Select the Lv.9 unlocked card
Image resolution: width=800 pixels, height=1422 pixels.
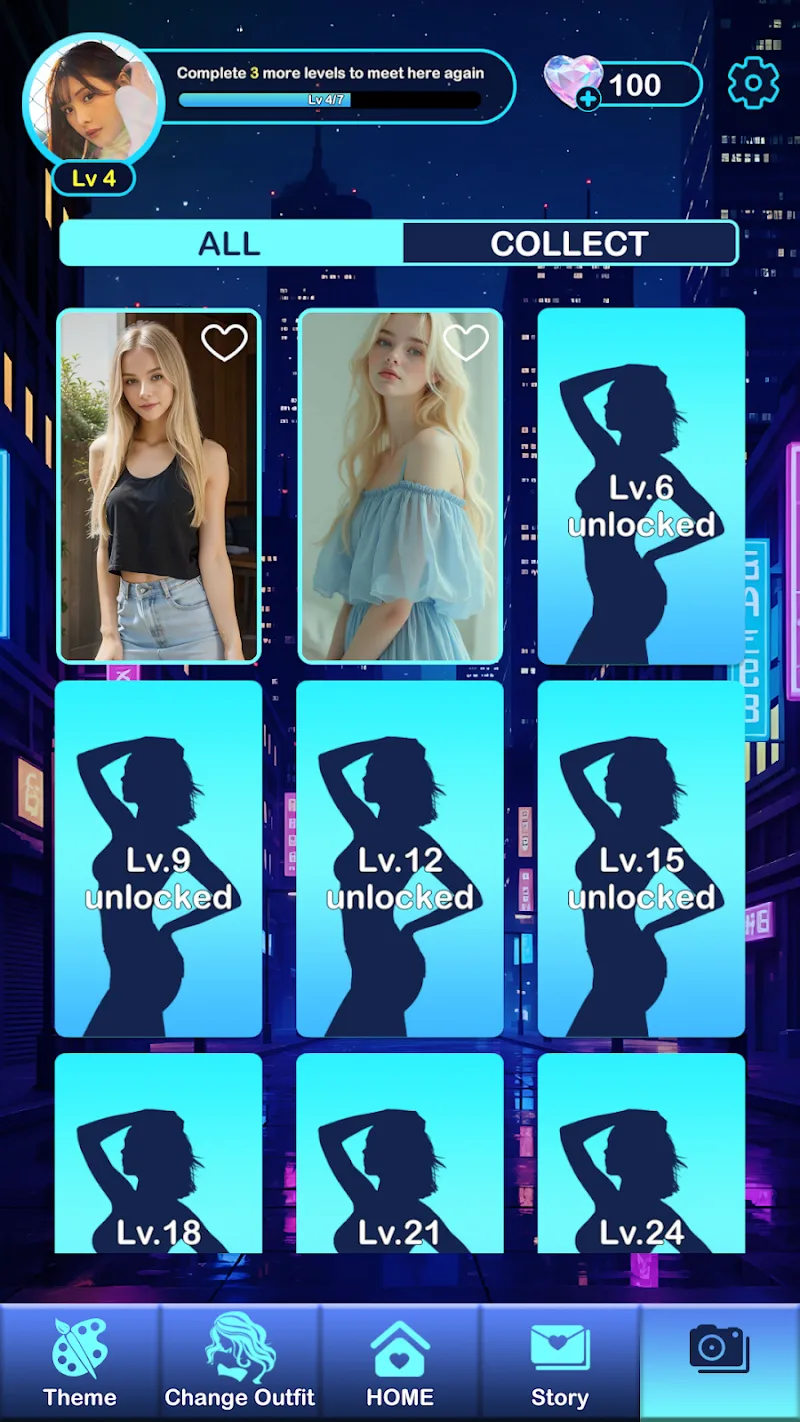(x=158, y=858)
